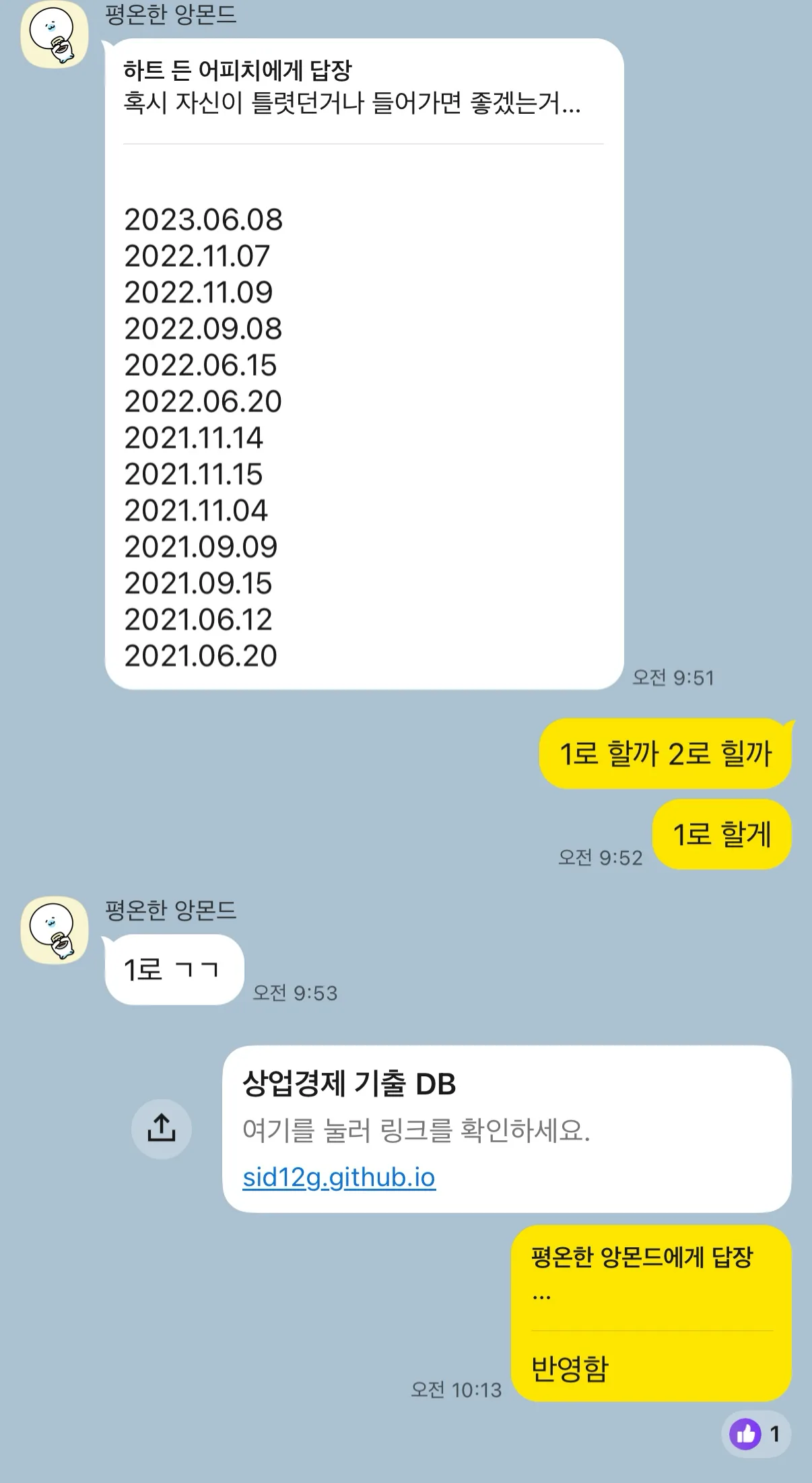812x1483 pixels.
Task: Open the 상업경제 기출 DB link preview card
Action: [505, 1105]
